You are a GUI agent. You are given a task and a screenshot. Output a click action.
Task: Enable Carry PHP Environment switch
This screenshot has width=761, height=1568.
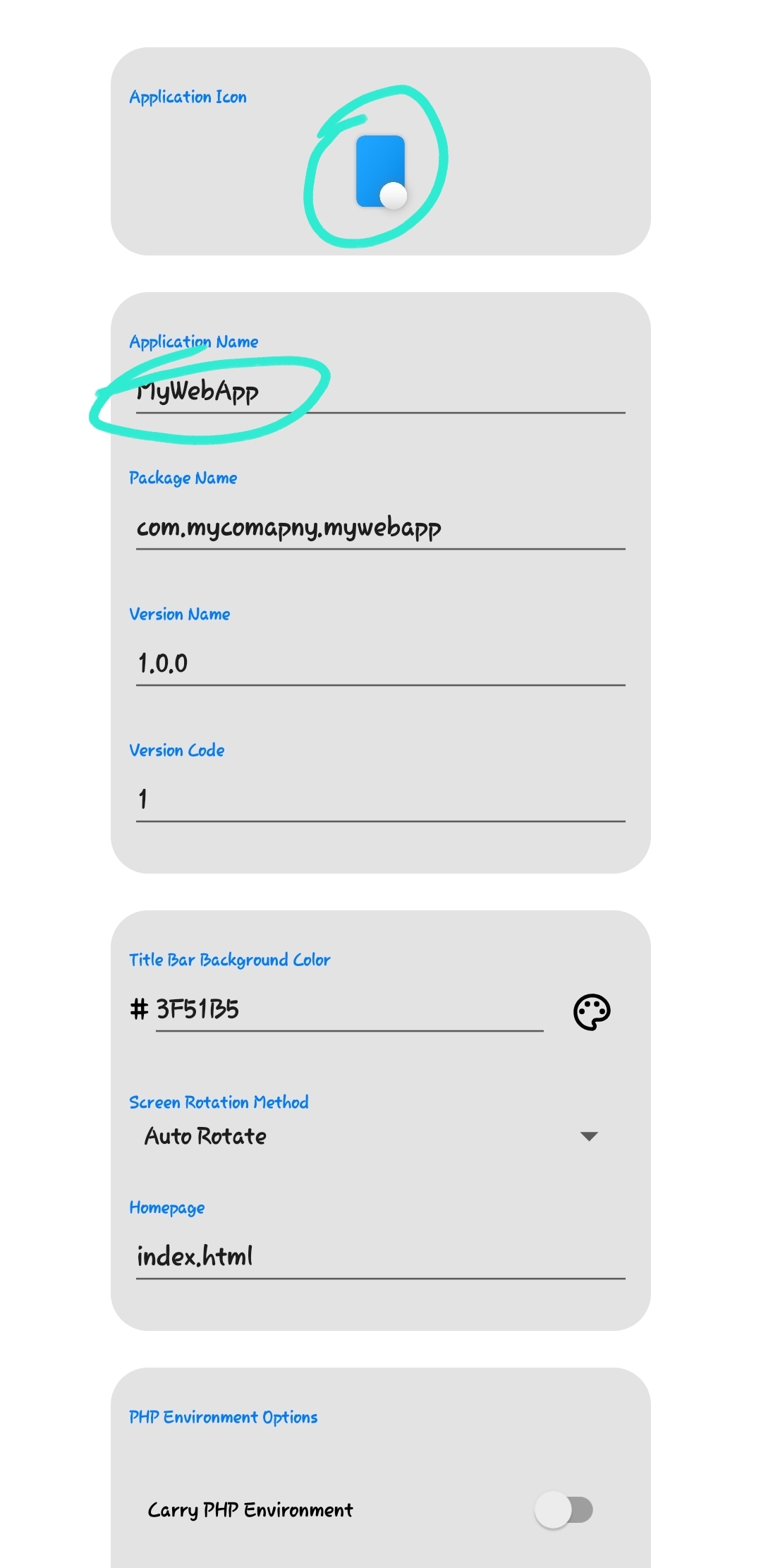[x=564, y=1510]
